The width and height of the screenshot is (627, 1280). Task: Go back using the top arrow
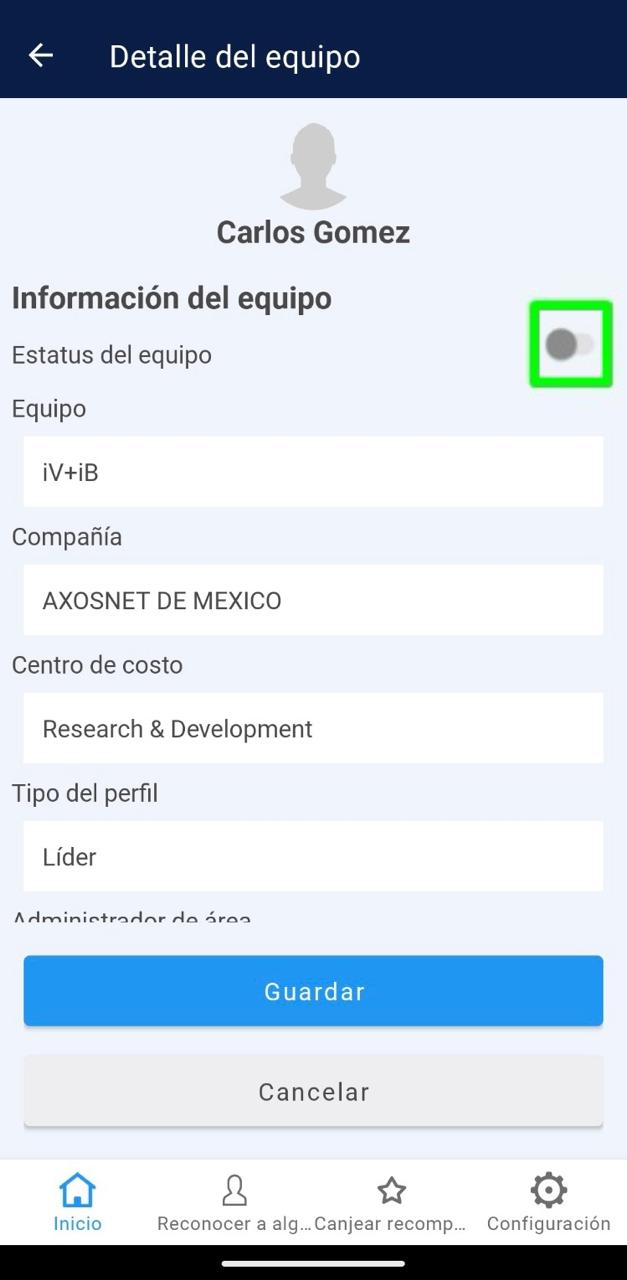click(x=41, y=56)
